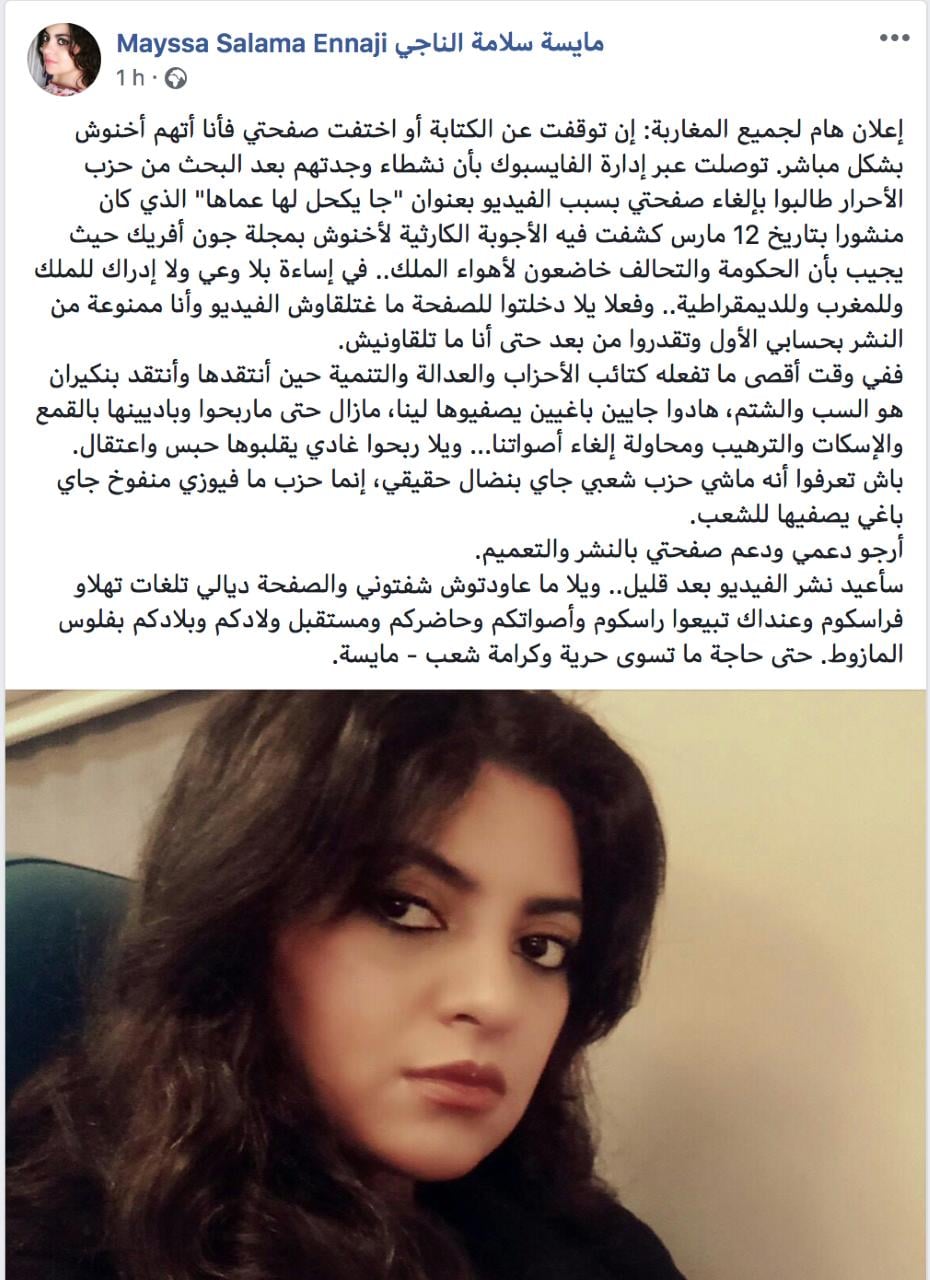
Task: Open Mayssa Salama Ennaji's profile picture
Action: pos(64,59)
